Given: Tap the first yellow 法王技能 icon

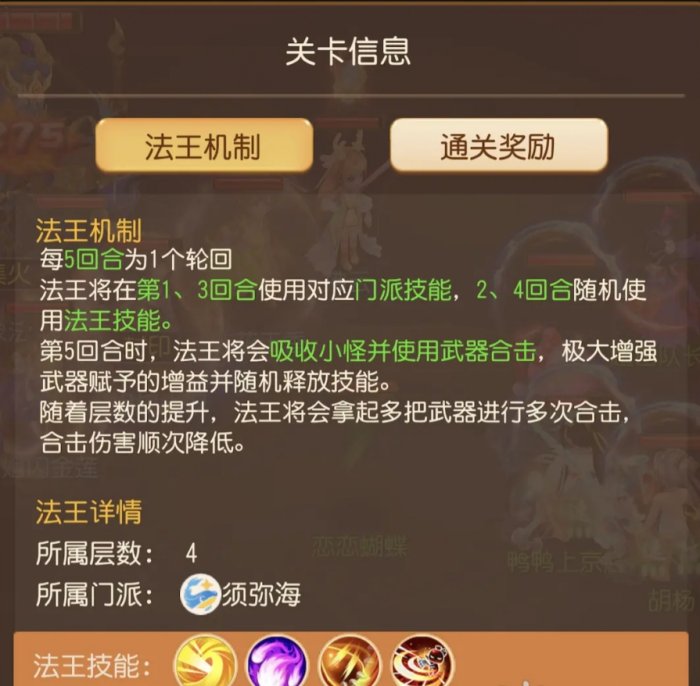Looking at the screenshot, I should pyautogui.click(x=206, y=662).
